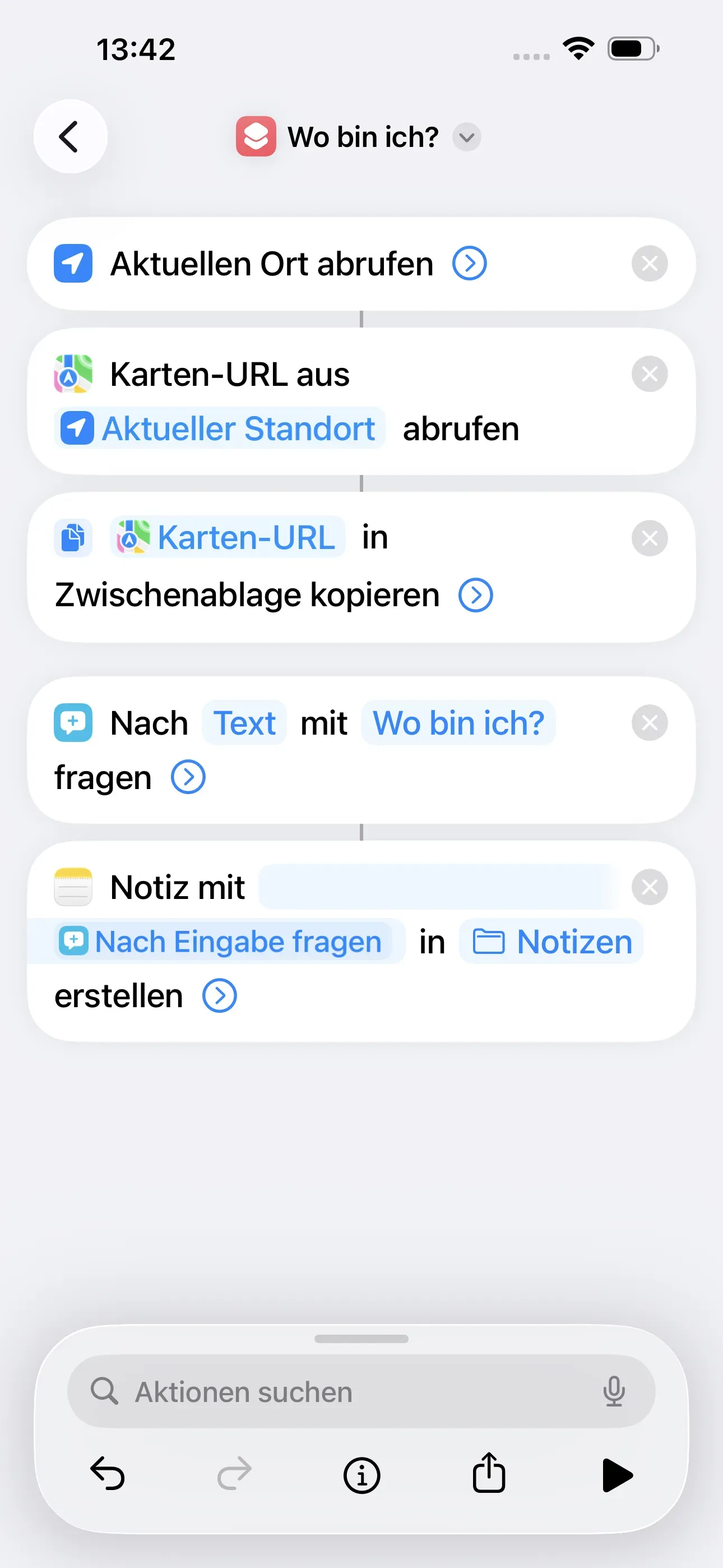Select the 'Aktueller Standort' variable token
Viewport: 723px width, 1568px height.
pos(220,428)
